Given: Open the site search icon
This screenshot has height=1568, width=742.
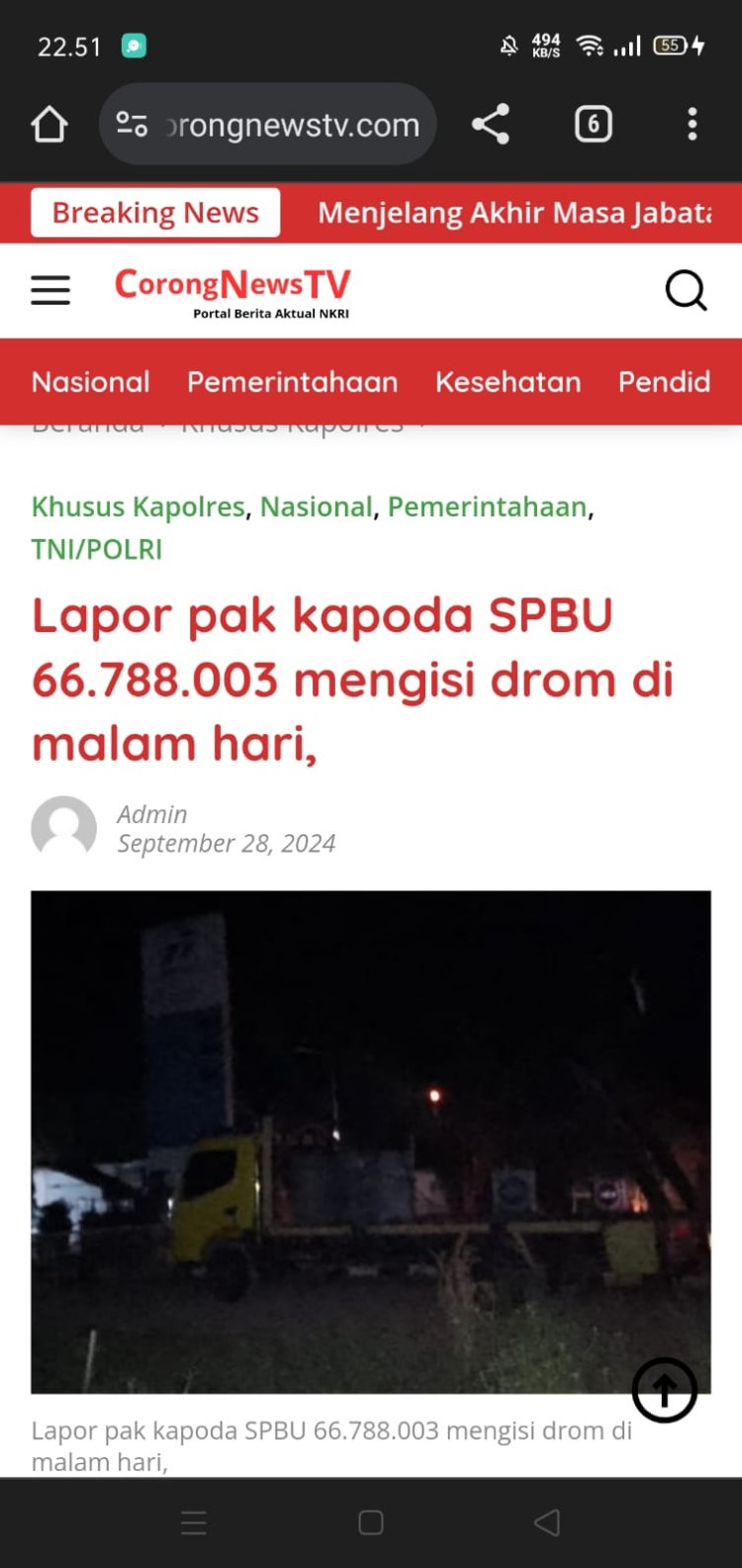Looking at the screenshot, I should point(685,291).
